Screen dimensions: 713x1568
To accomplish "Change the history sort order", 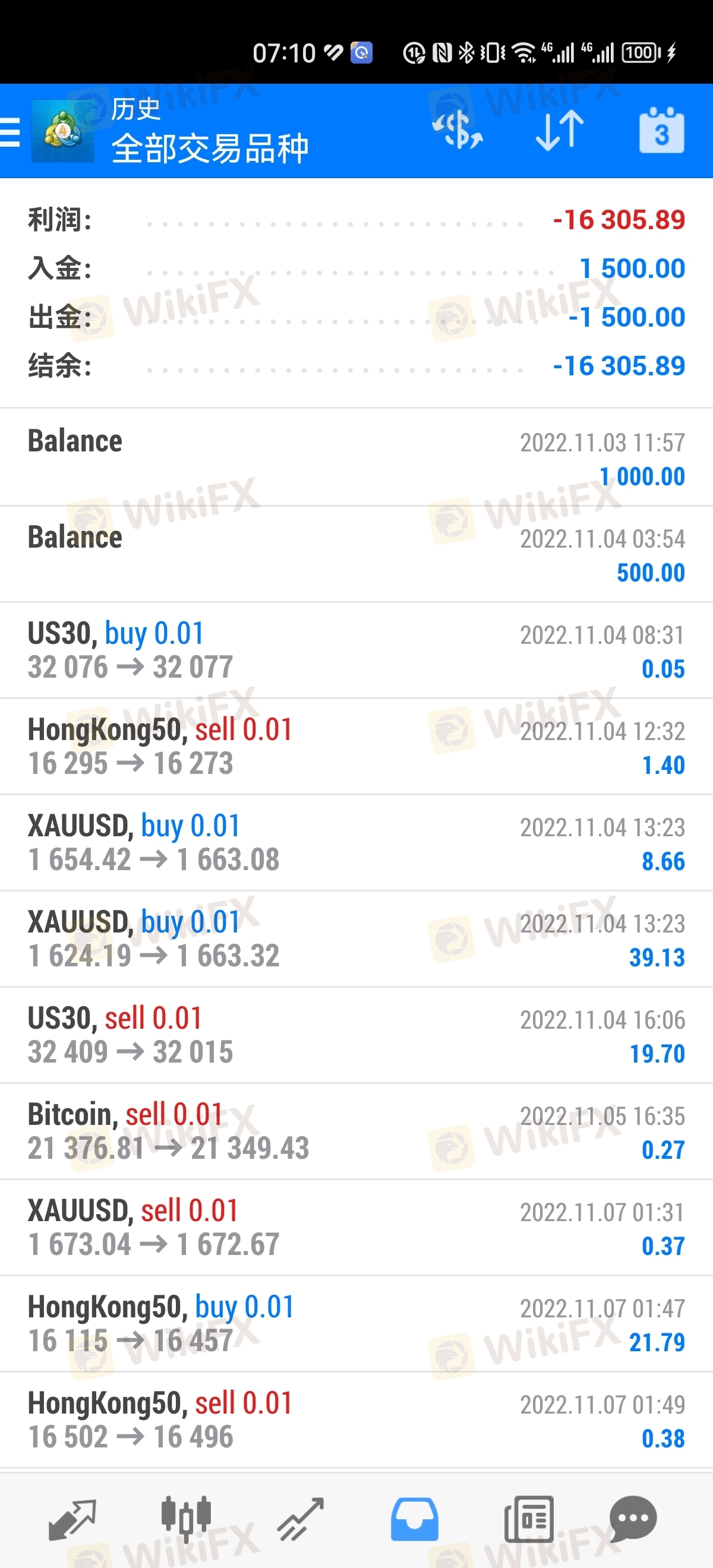I will click(x=559, y=130).
